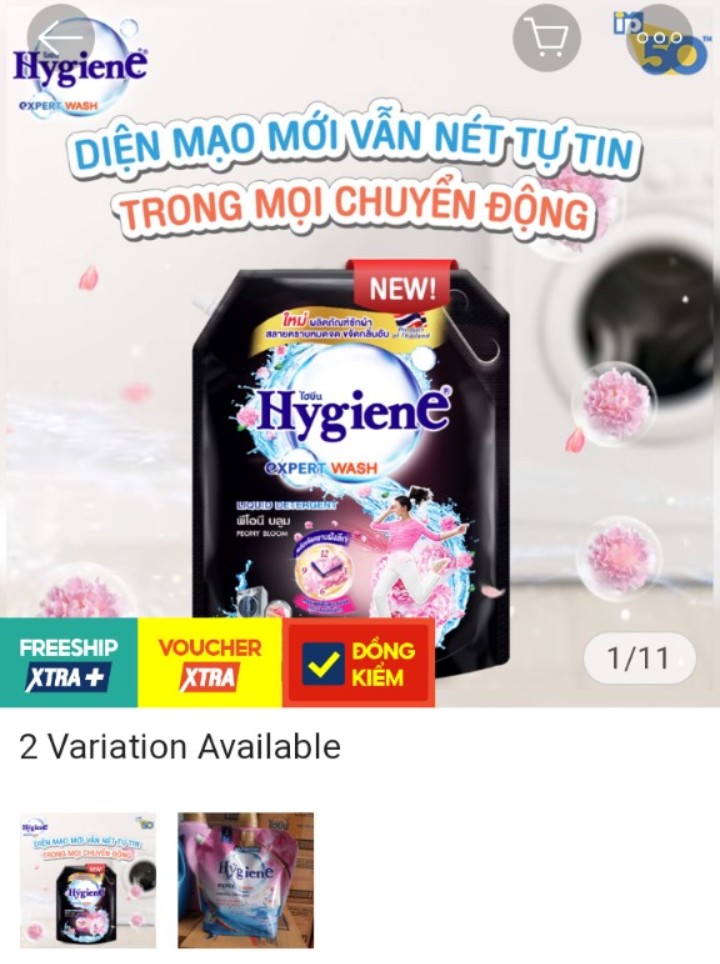
Task: Select the pink Hygiene pouch variation
Action: pyautogui.click(x=246, y=880)
